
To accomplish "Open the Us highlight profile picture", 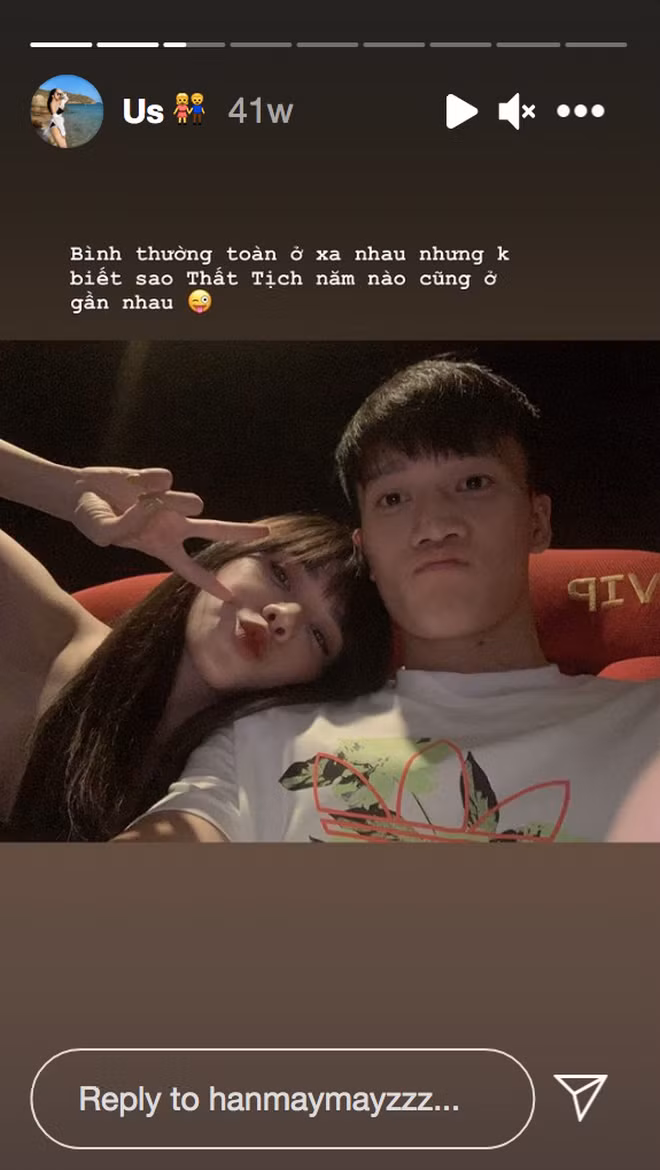I will click(66, 111).
